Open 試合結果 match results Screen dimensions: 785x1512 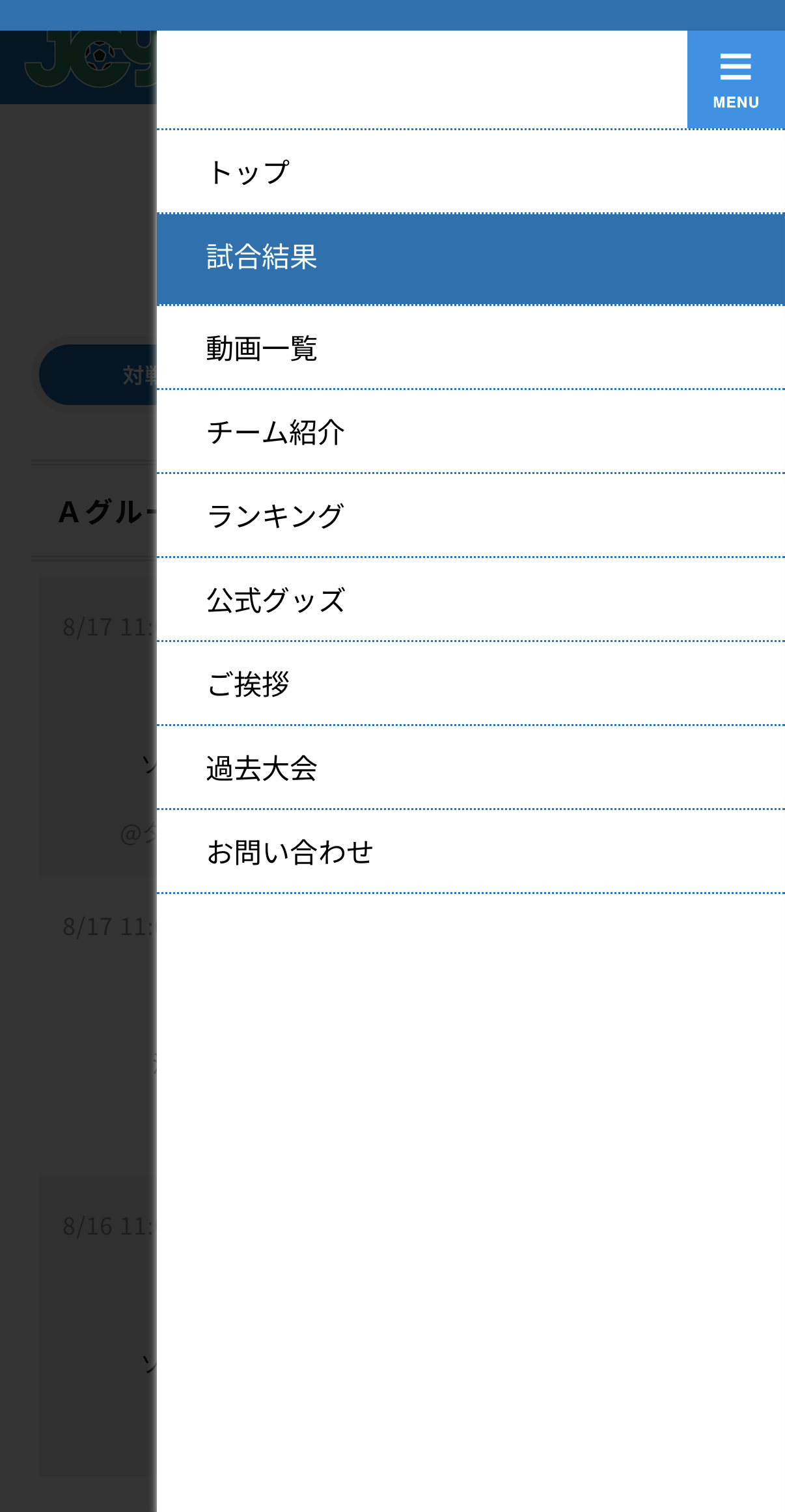[x=471, y=259]
